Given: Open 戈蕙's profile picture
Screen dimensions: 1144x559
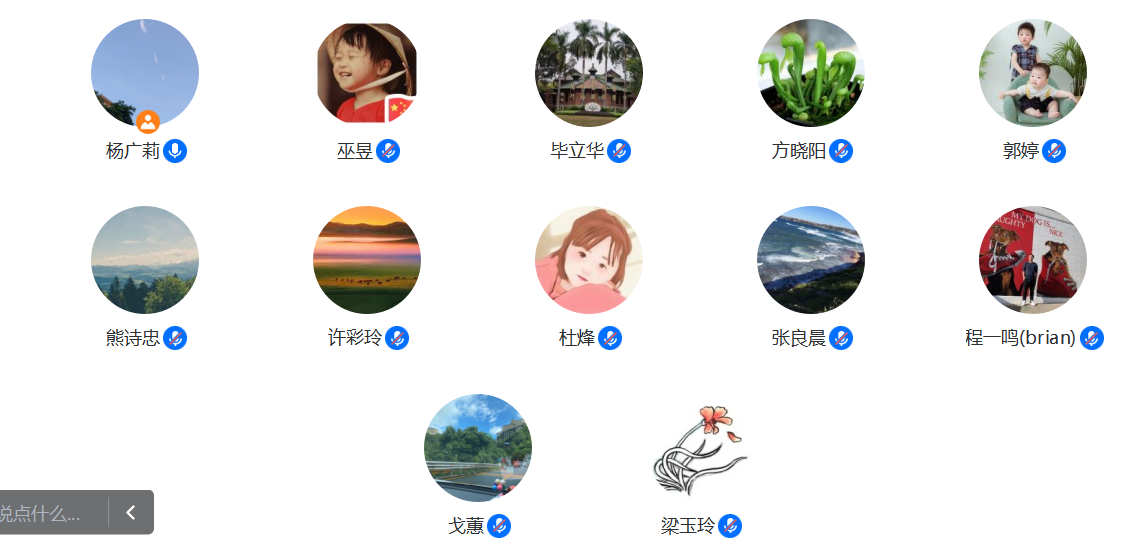Looking at the screenshot, I should click(x=478, y=447).
